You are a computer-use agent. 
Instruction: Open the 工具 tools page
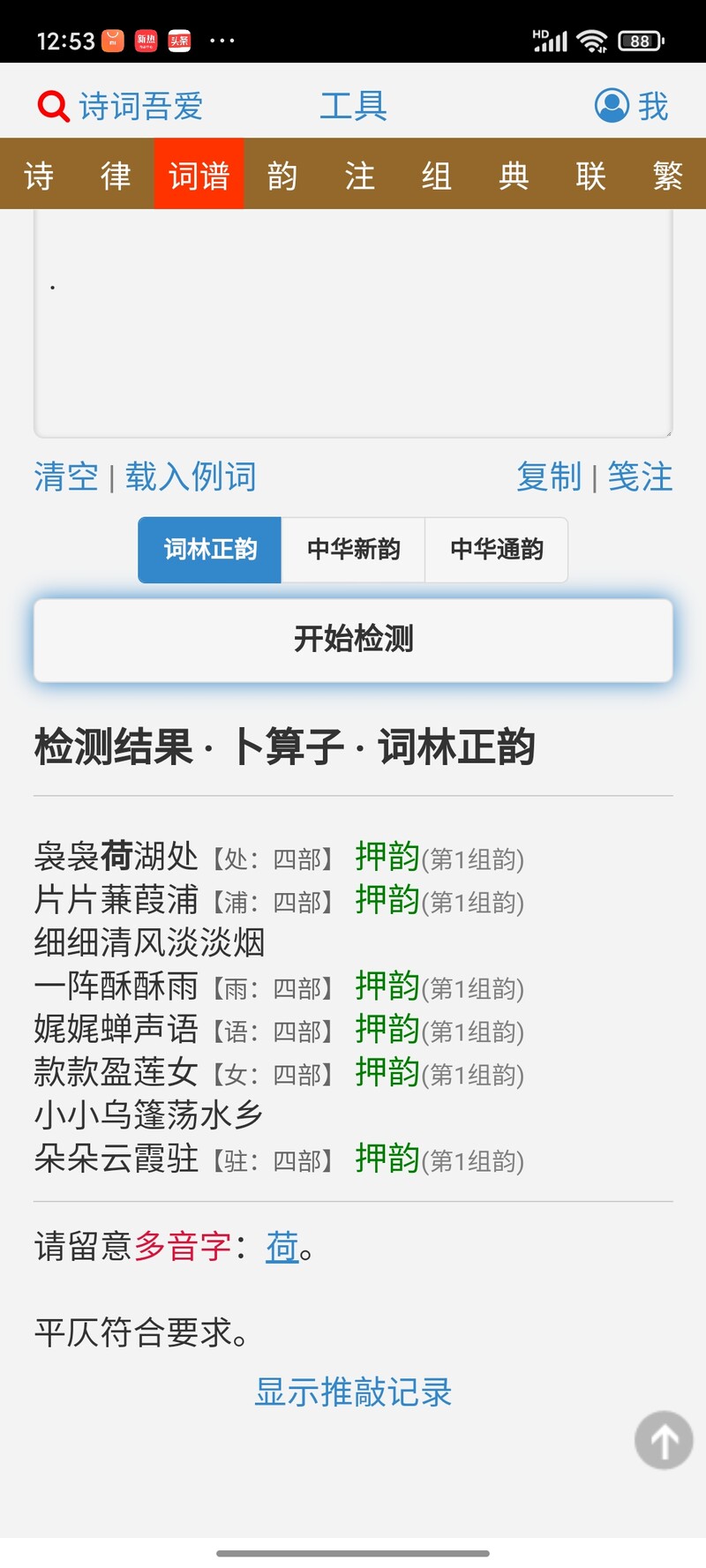[x=353, y=106]
